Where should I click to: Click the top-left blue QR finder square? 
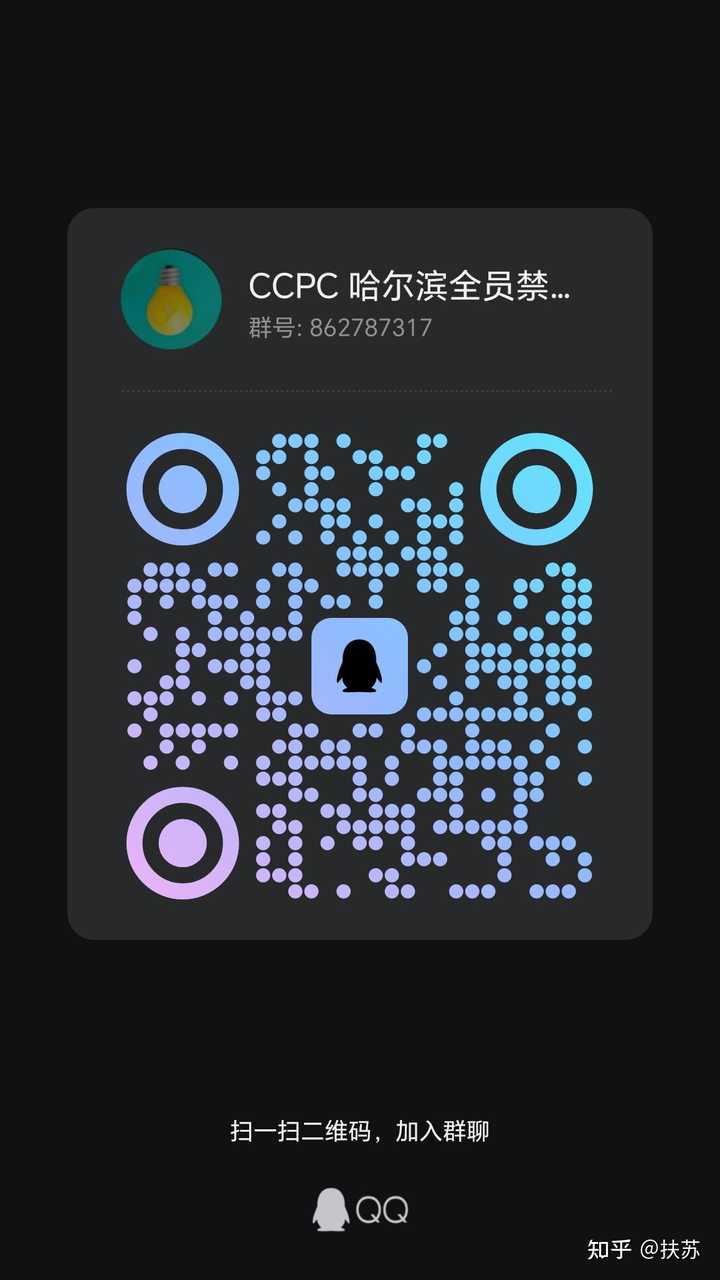click(181, 489)
